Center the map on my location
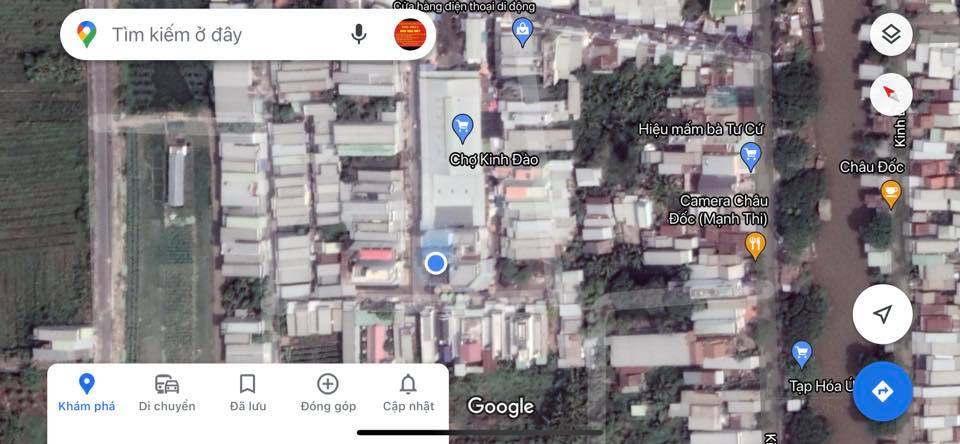Viewport: 960px width, 444px height. (882, 314)
